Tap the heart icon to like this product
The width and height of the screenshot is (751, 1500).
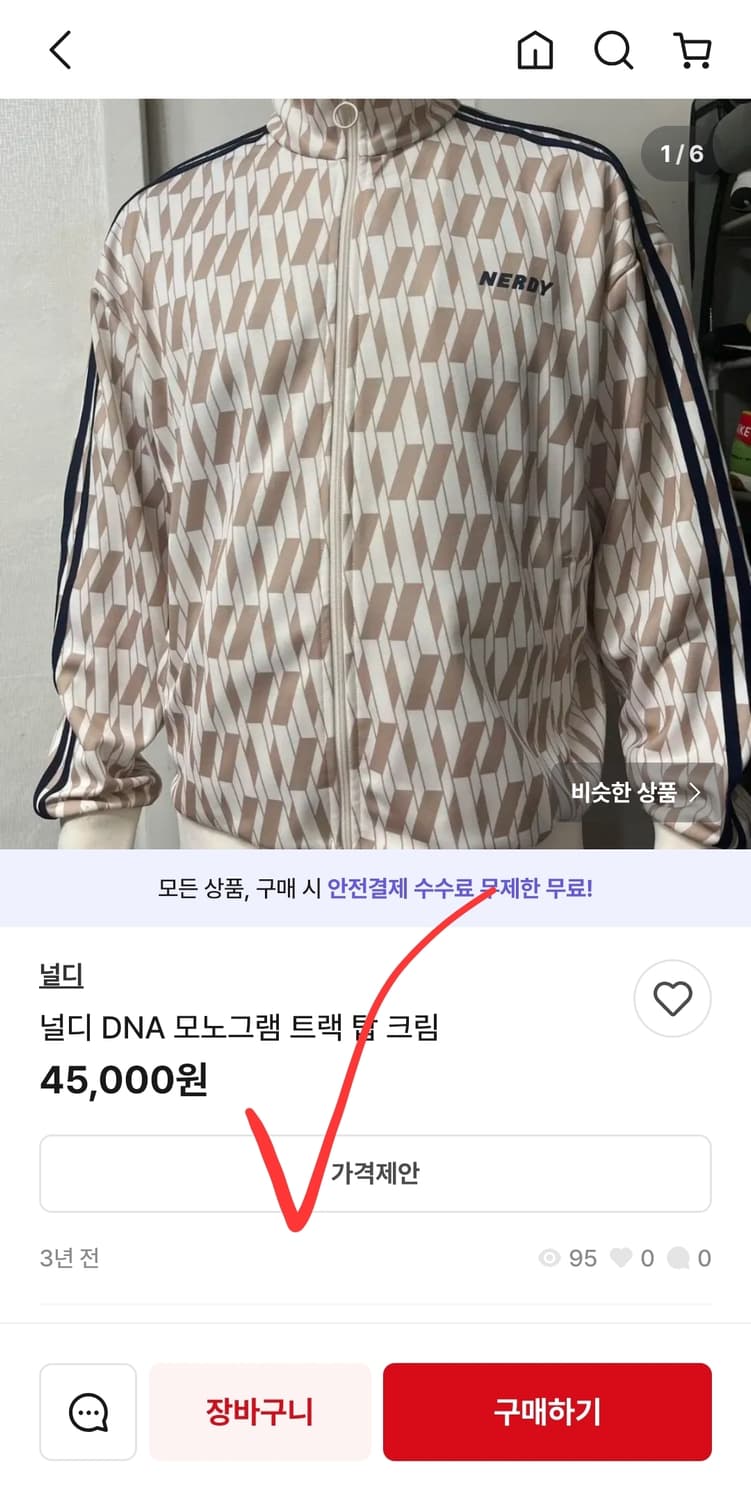671,998
